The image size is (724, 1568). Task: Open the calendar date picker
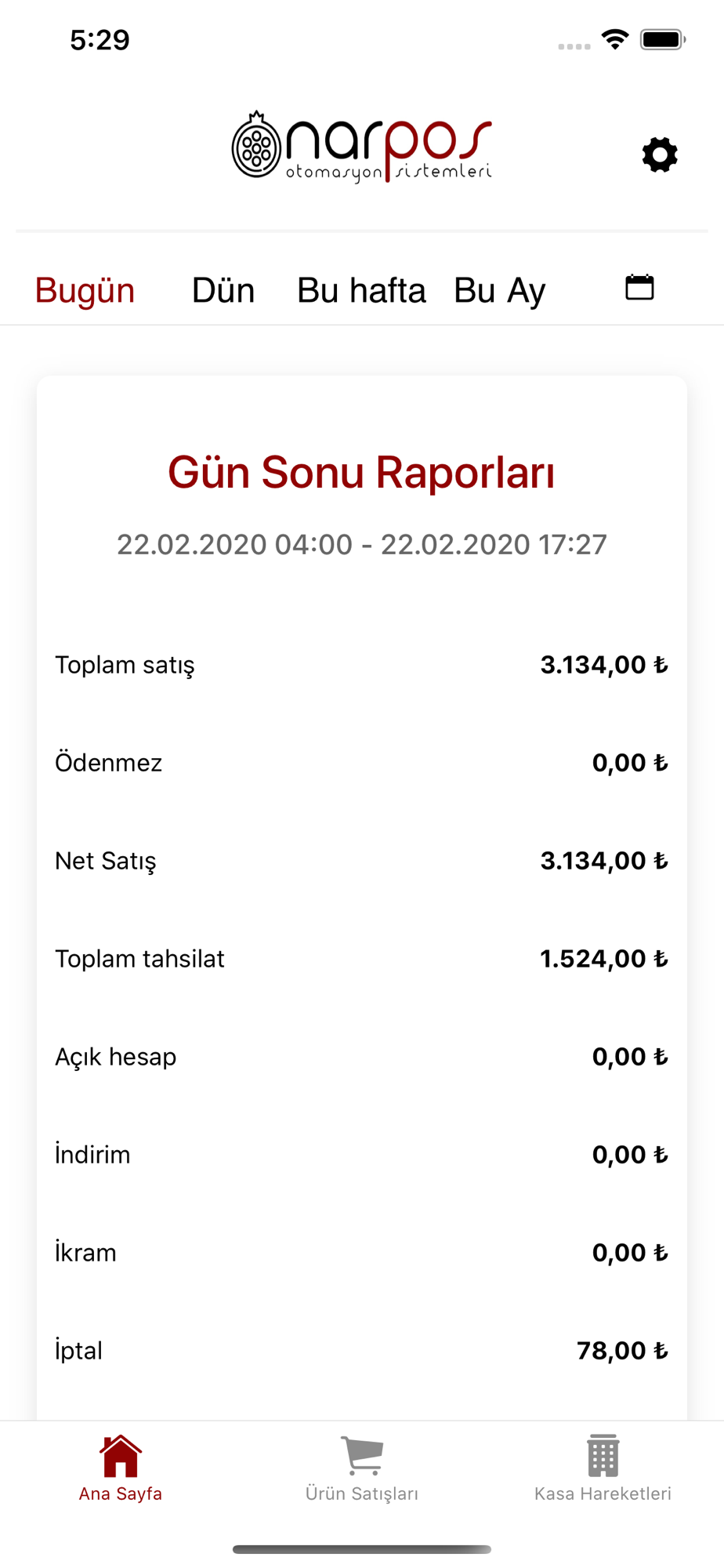(x=639, y=288)
